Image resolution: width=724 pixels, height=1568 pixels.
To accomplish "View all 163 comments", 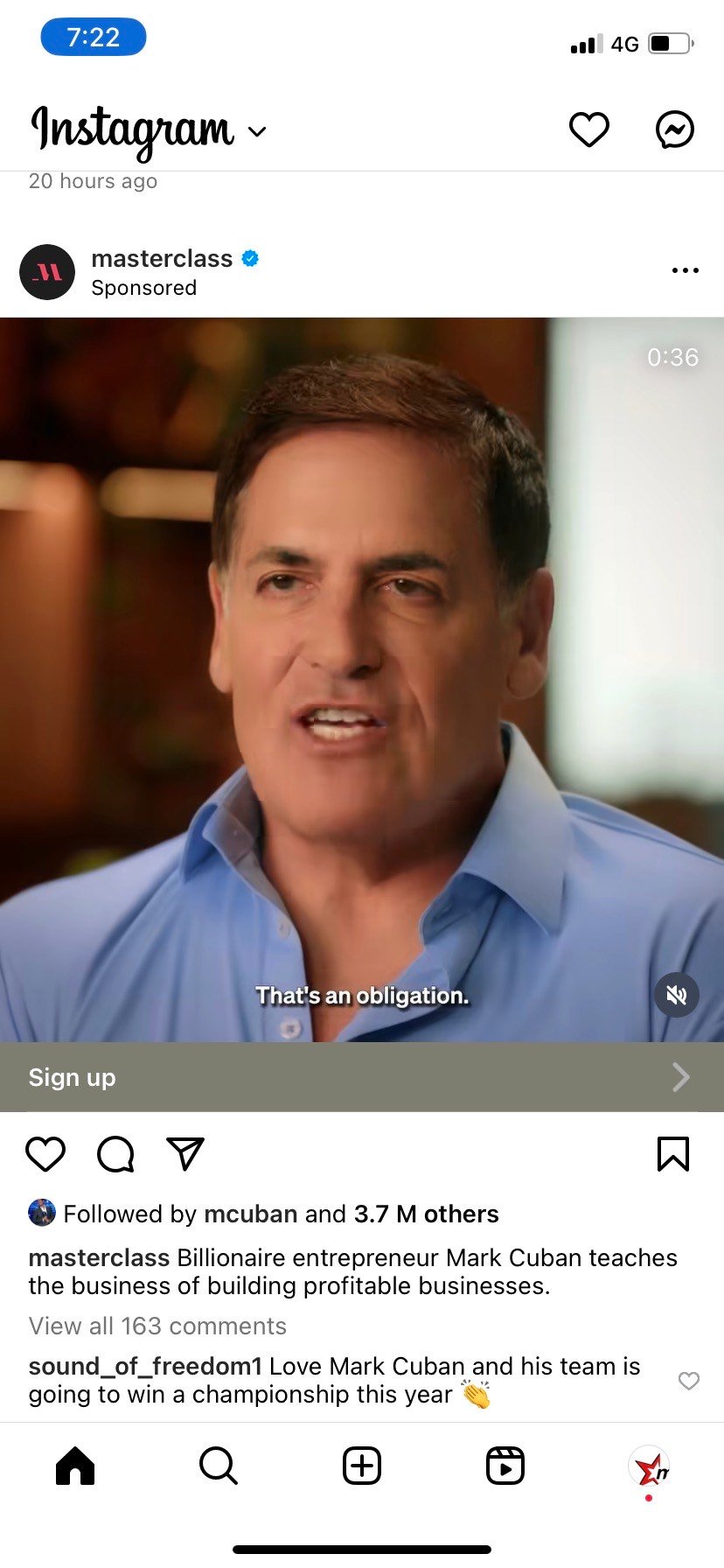I will pyautogui.click(x=157, y=1326).
